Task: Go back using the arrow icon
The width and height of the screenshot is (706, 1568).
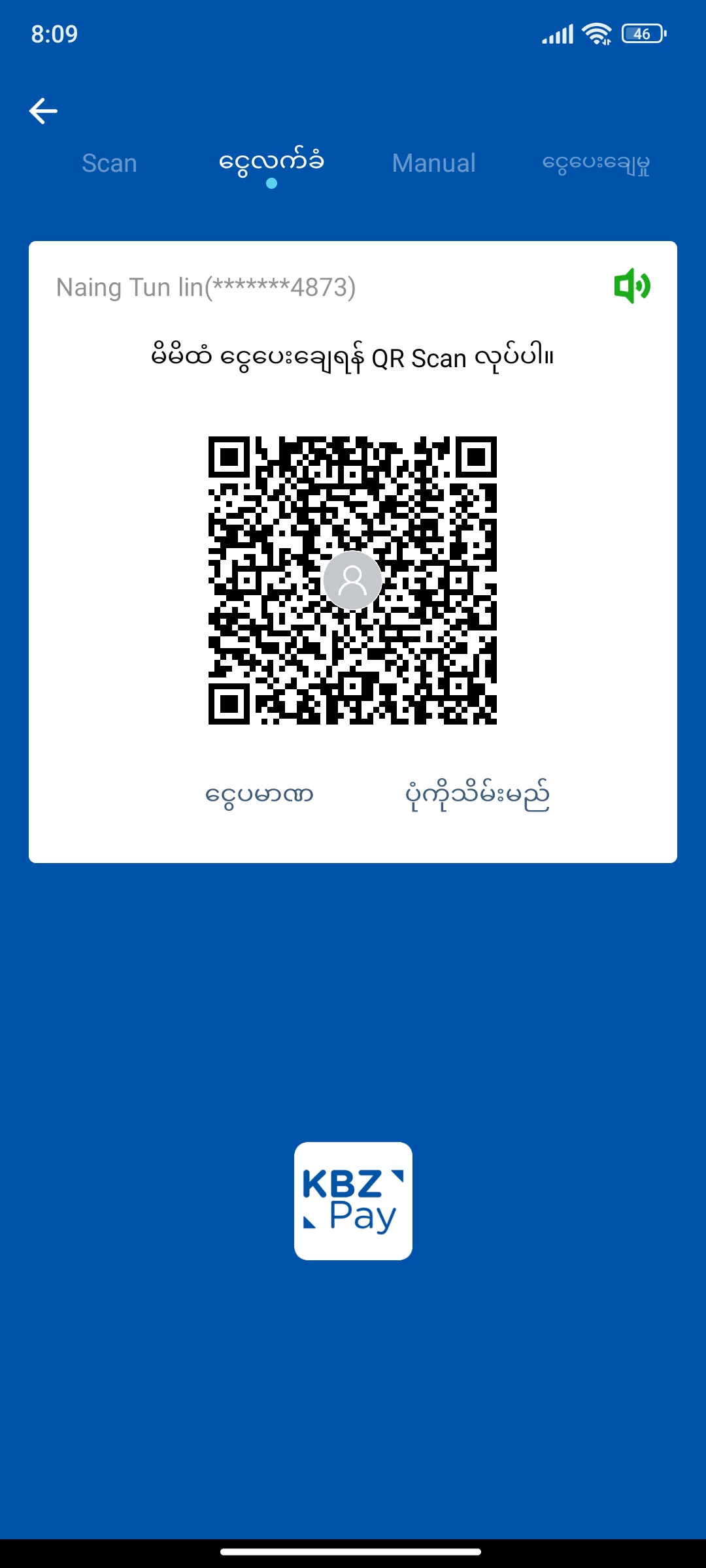Action: tap(43, 111)
